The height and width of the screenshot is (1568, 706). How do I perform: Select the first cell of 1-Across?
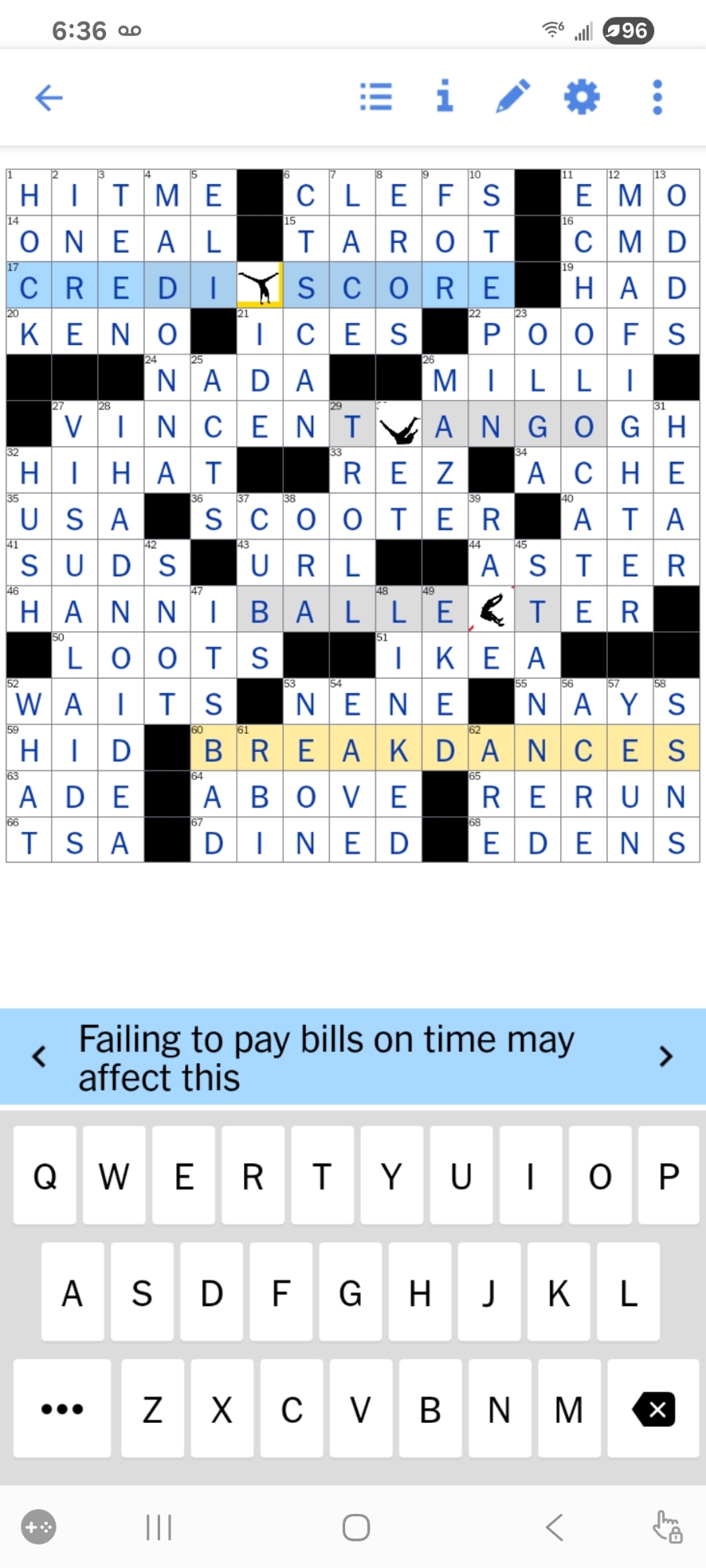click(29, 194)
